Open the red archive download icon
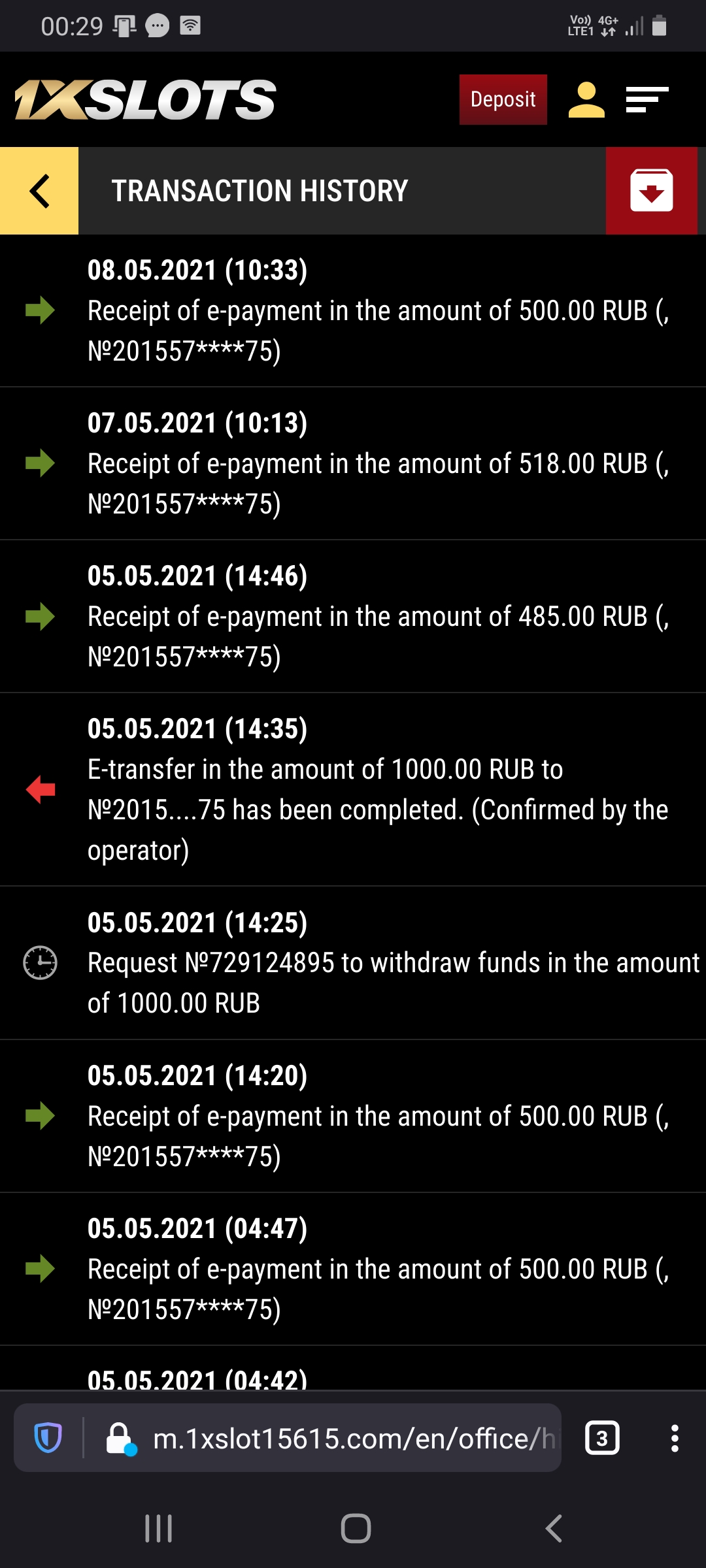 click(651, 191)
